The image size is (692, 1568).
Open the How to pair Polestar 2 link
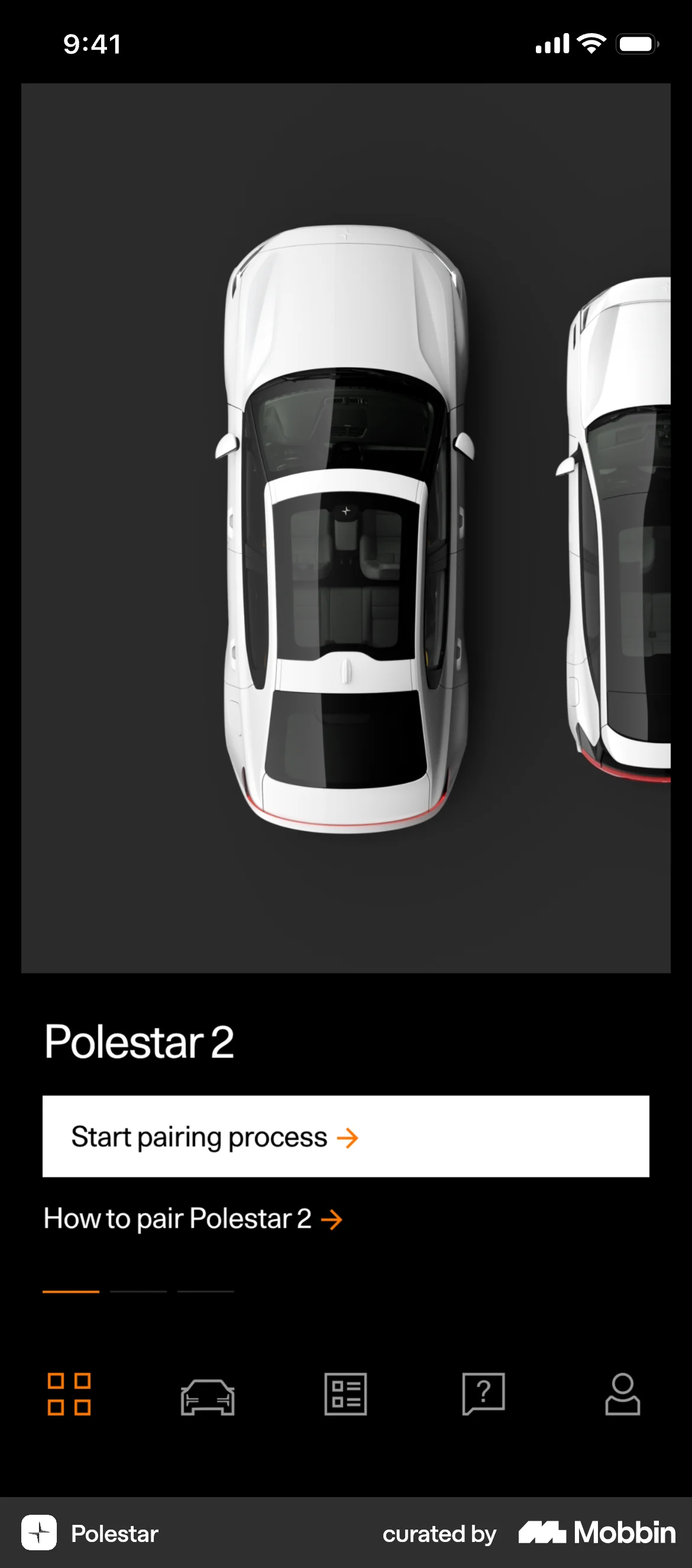pos(178,1218)
